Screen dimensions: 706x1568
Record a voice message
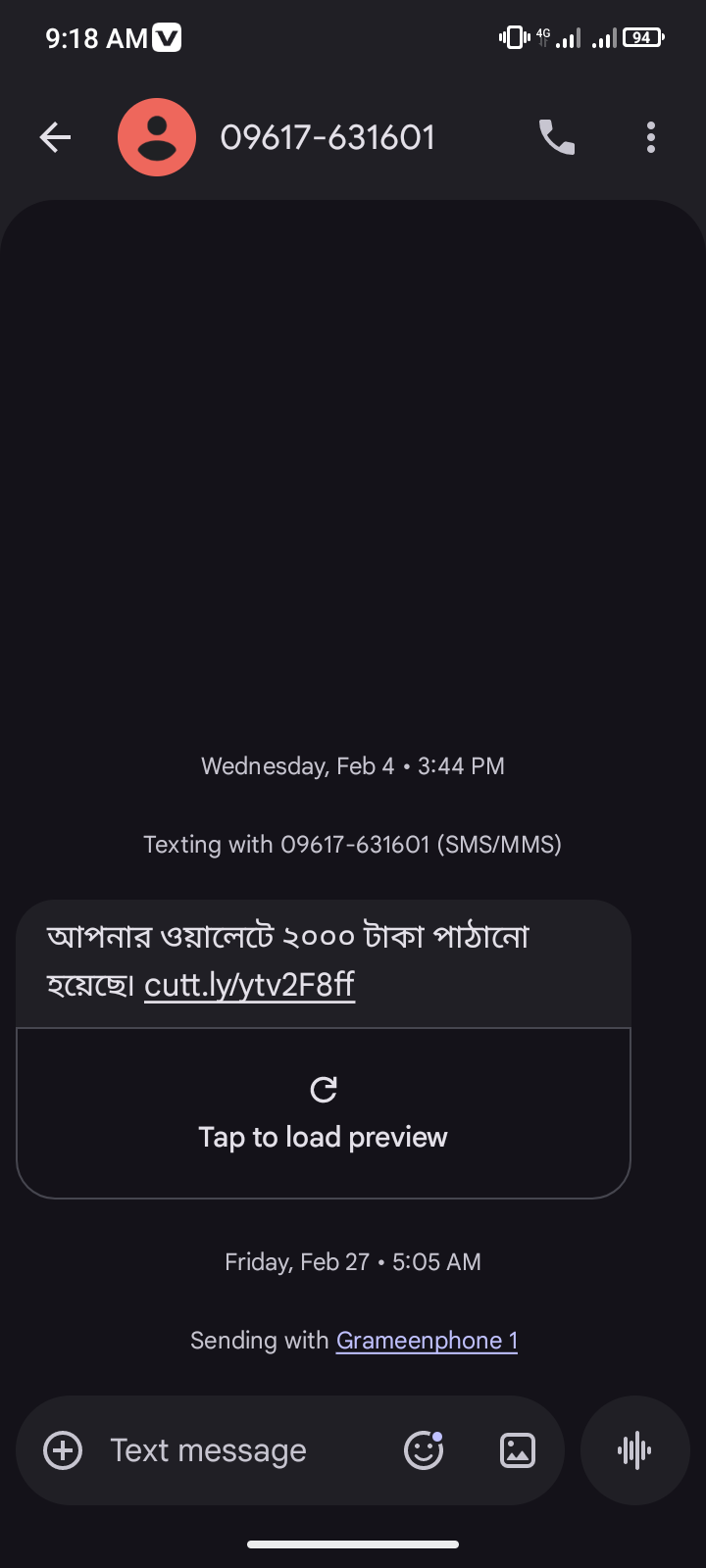click(x=635, y=1450)
